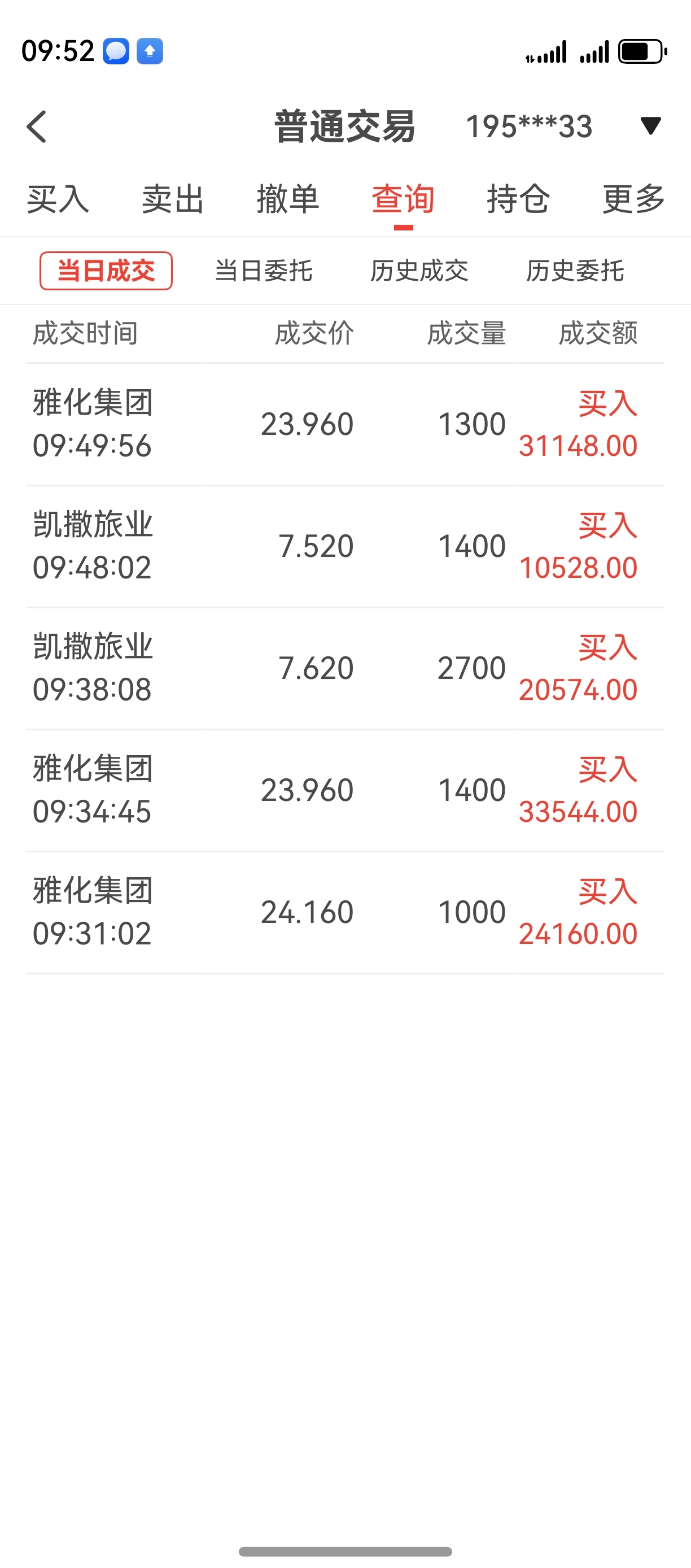
Task: Switch to the 卖出 tab
Action: (x=173, y=199)
